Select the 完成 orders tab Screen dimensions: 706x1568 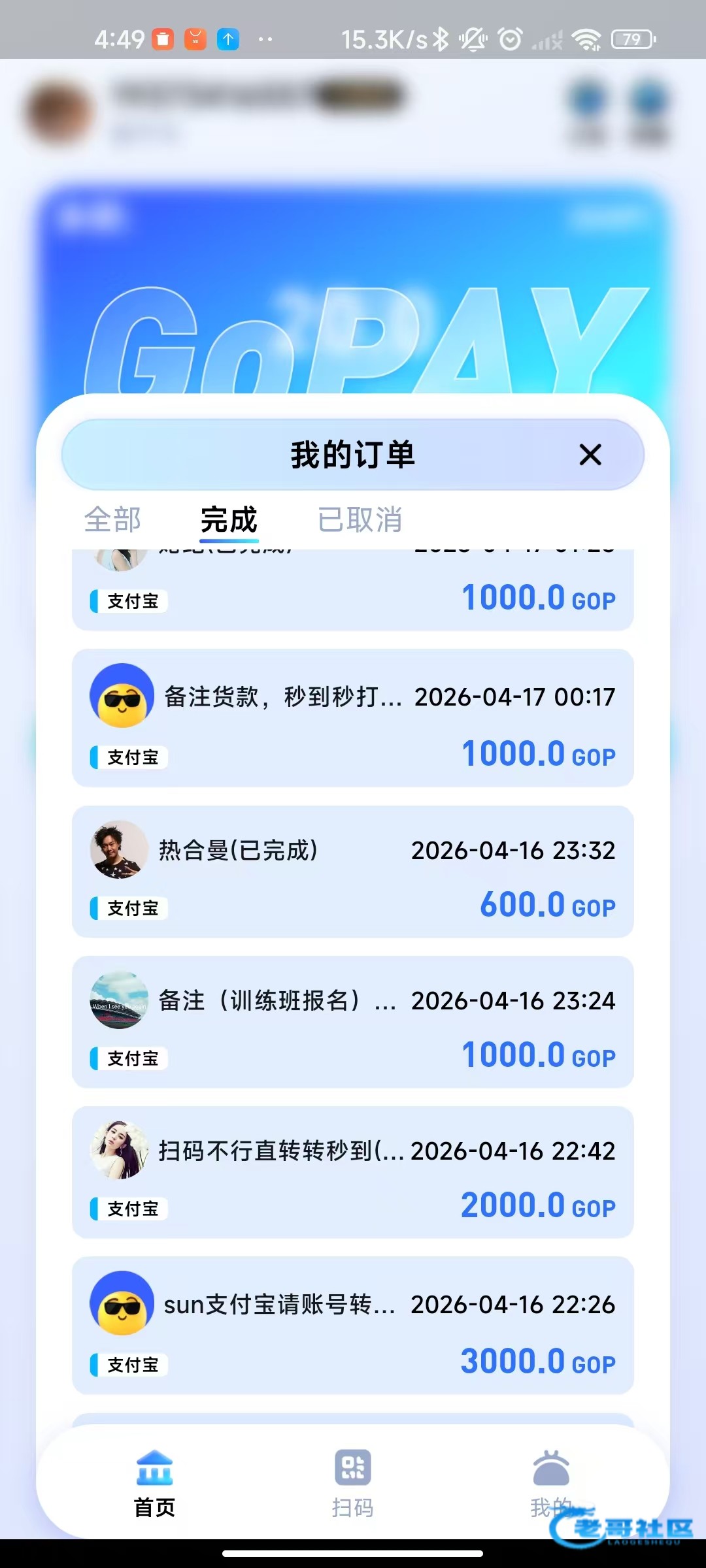click(x=229, y=520)
